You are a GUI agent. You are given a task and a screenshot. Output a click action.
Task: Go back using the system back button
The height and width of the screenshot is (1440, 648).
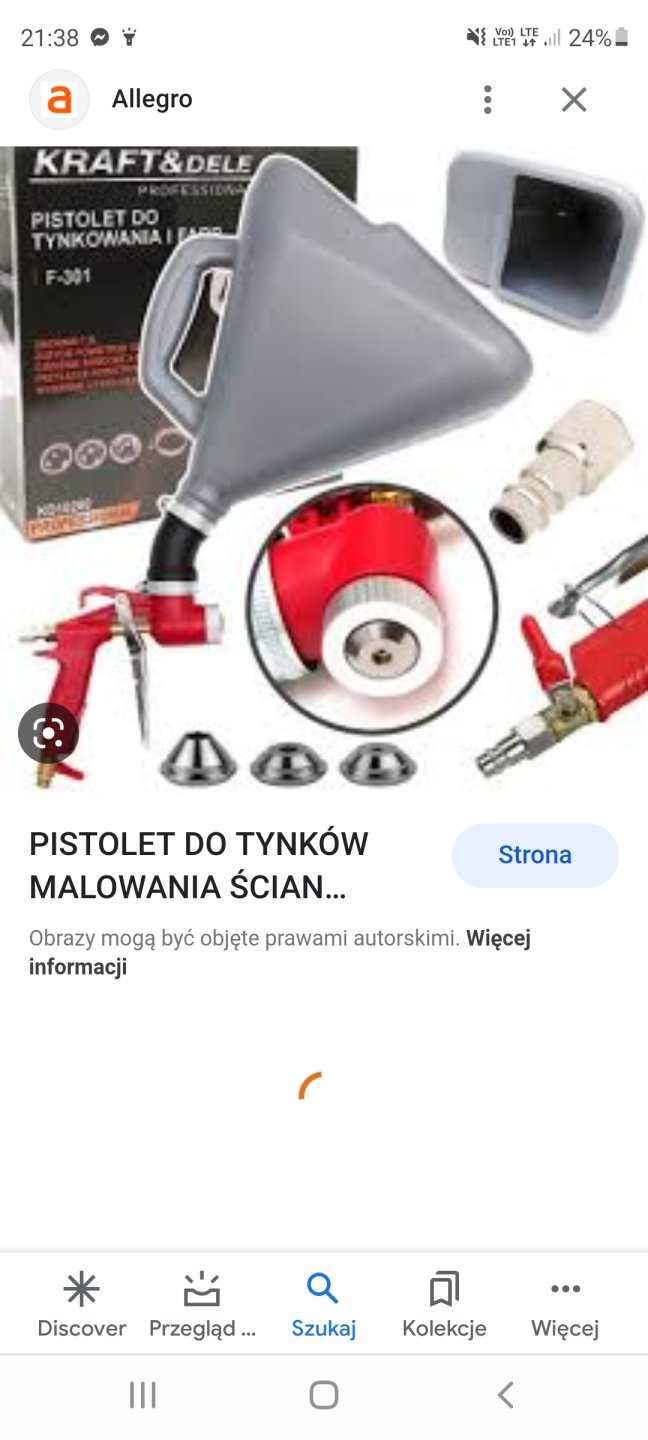[505, 1395]
